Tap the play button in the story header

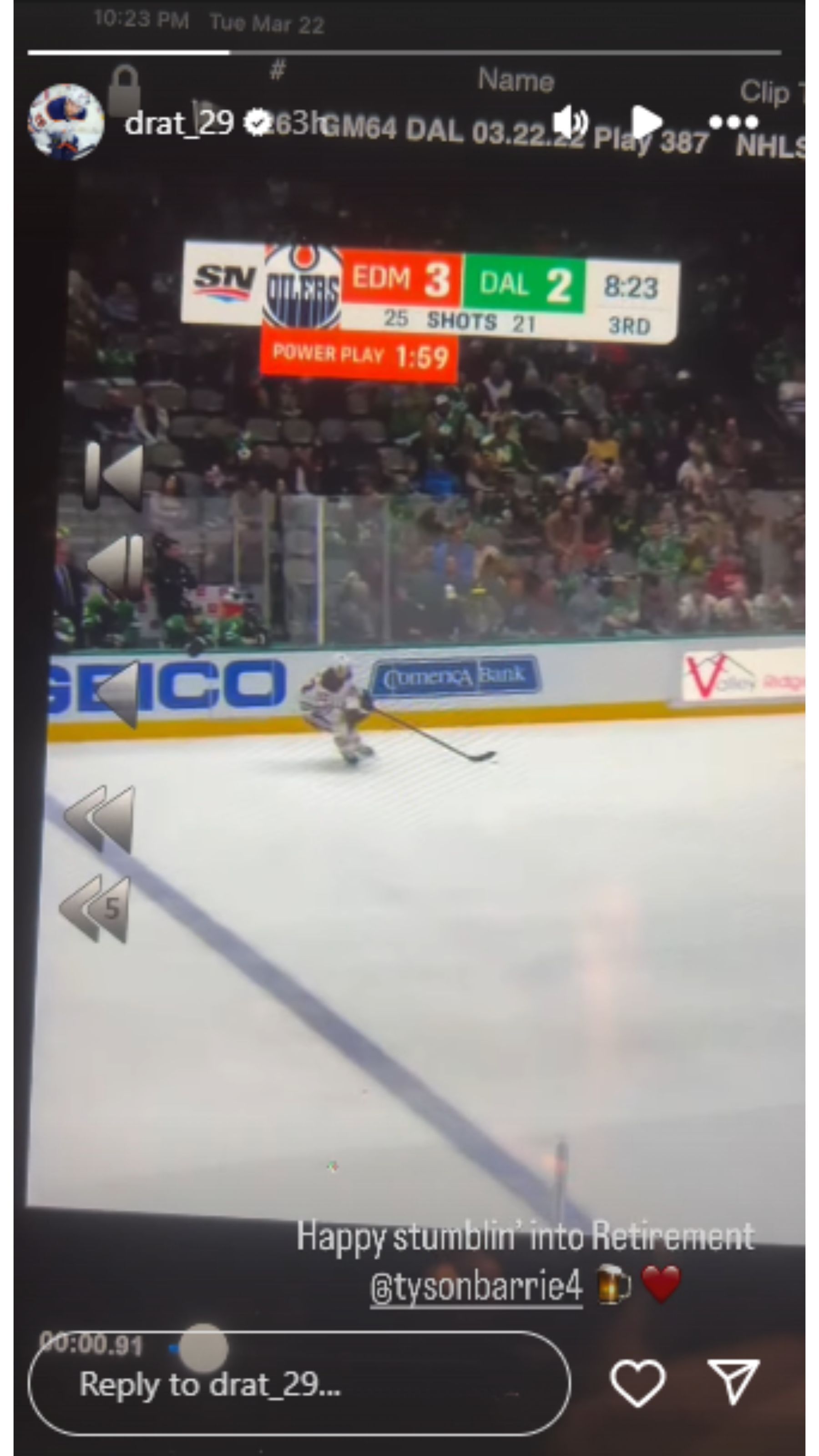pos(647,121)
